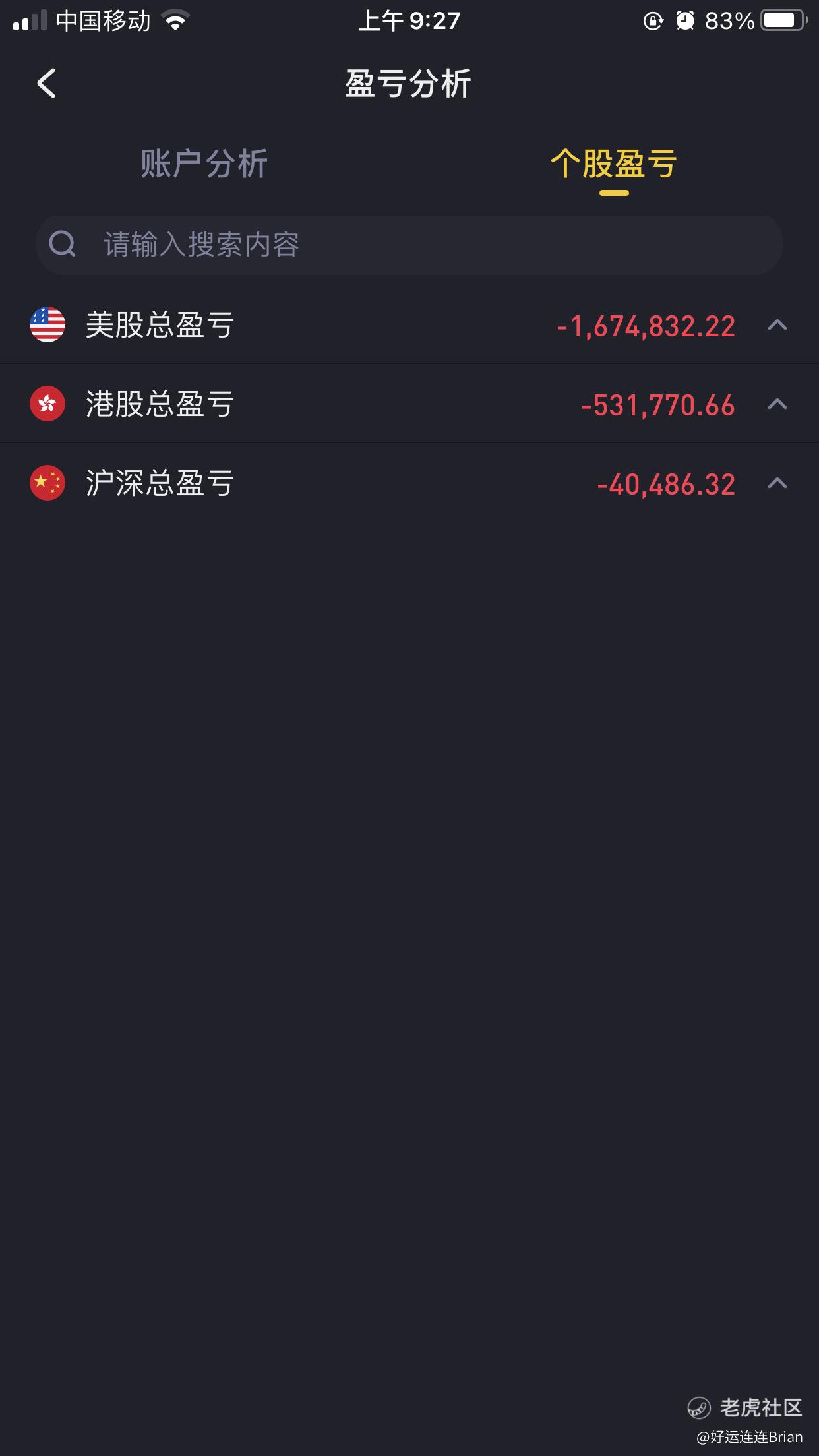819x1456 pixels.
Task: Expand the 沪深总盈亏 row
Action: point(409,483)
